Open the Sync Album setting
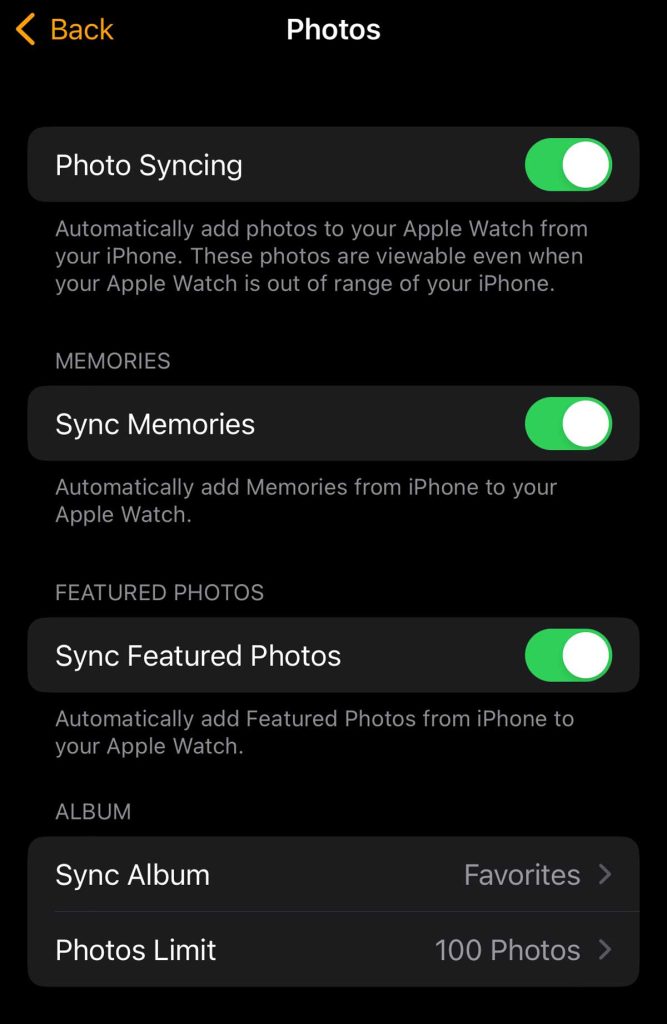This screenshot has width=667, height=1024. click(x=333, y=875)
